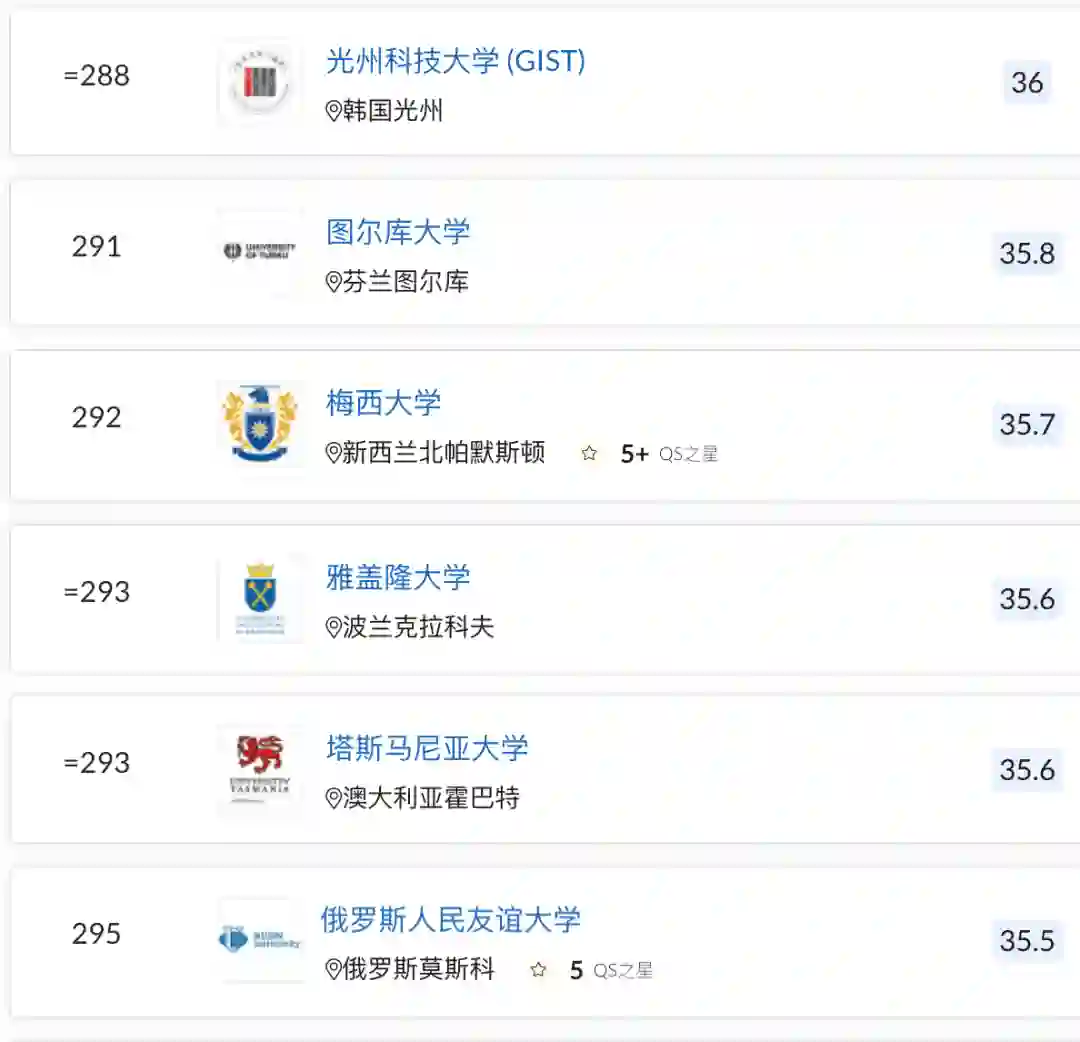Select 俄罗斯人民友谊大学 link
Image resolution: width=1080 pixels, height=1042 pixels.
point(450,919)
